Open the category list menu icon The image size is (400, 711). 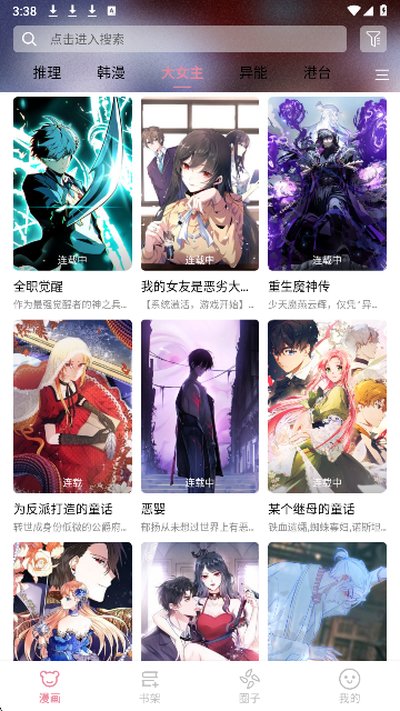pos(382,75)
